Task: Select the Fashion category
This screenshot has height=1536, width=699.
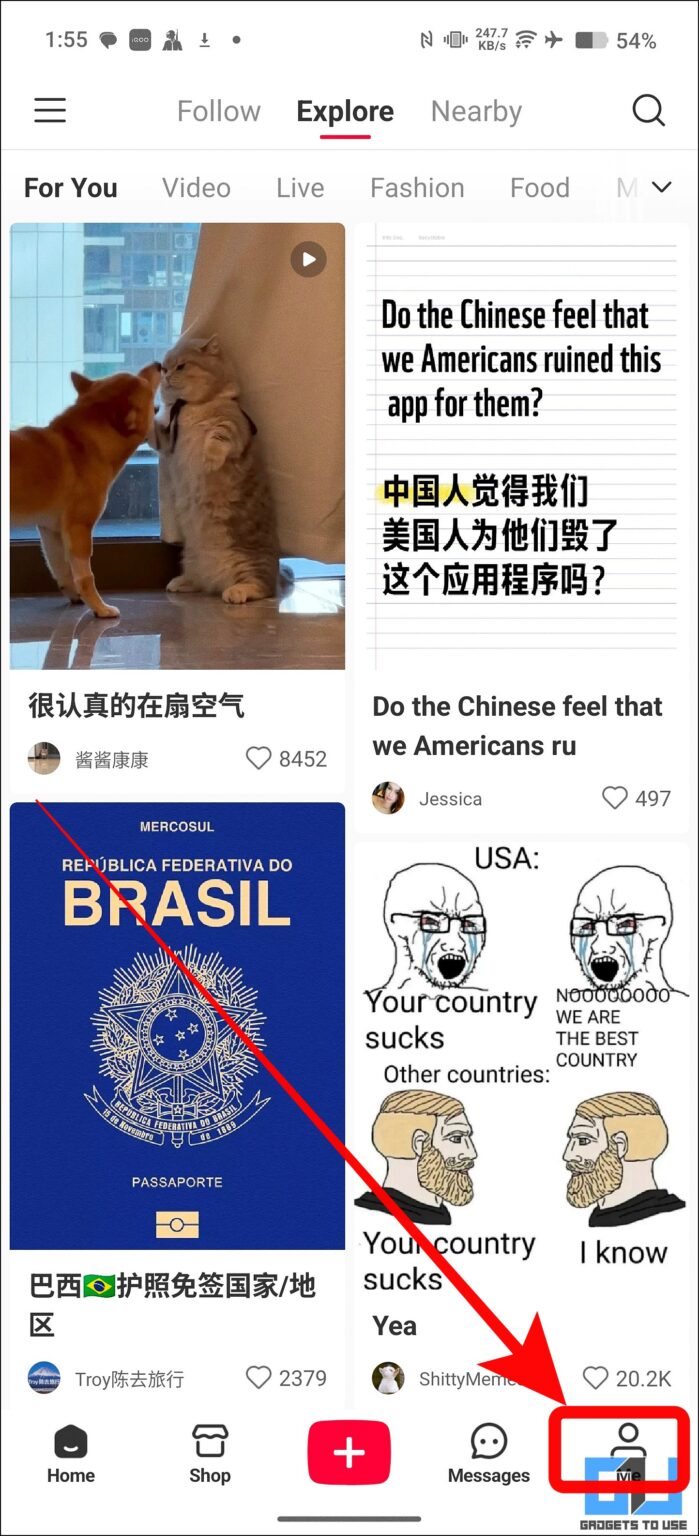Action: tap(417, 188)
